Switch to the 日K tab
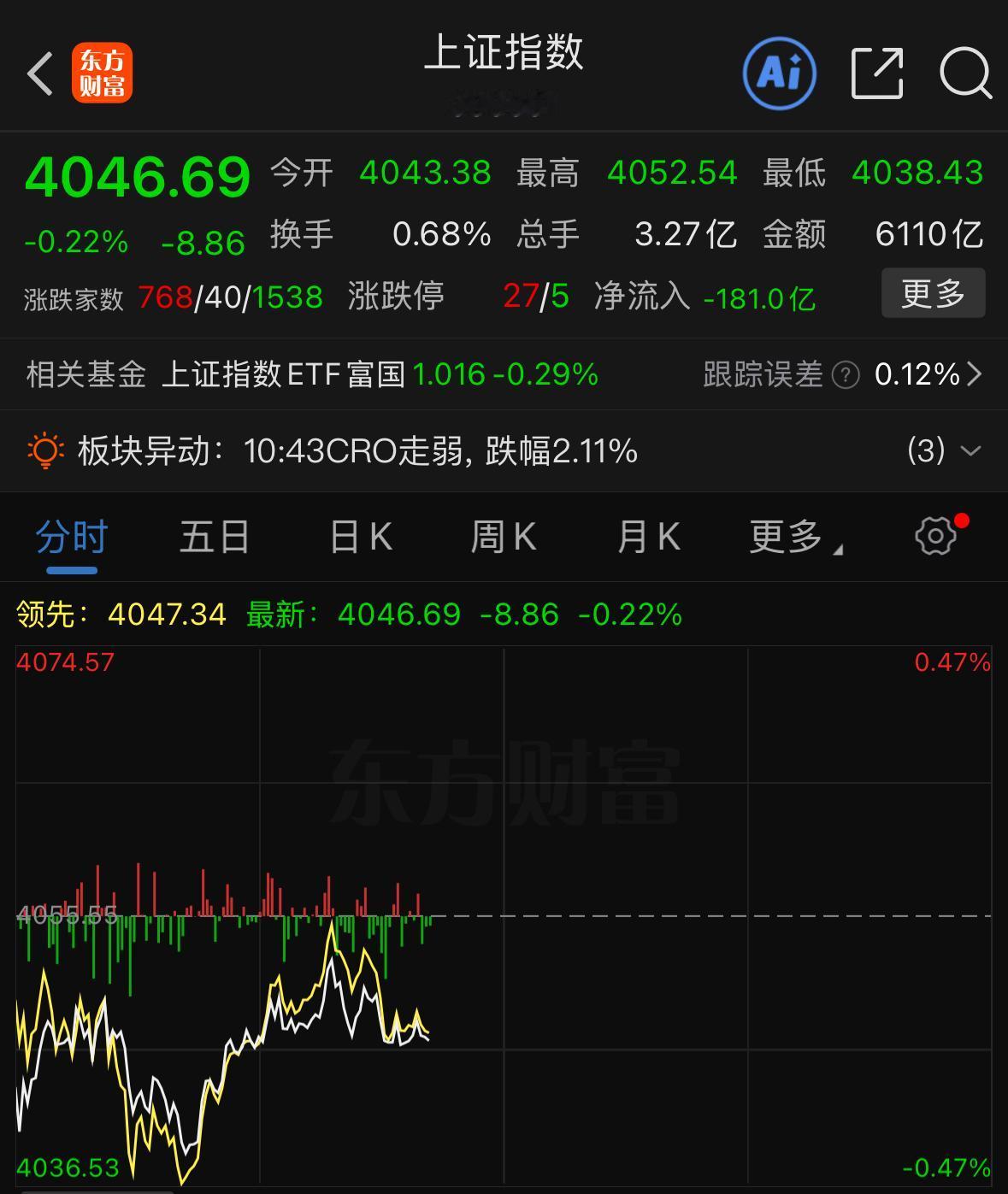1008x1194 pixels. pos(359,536)
